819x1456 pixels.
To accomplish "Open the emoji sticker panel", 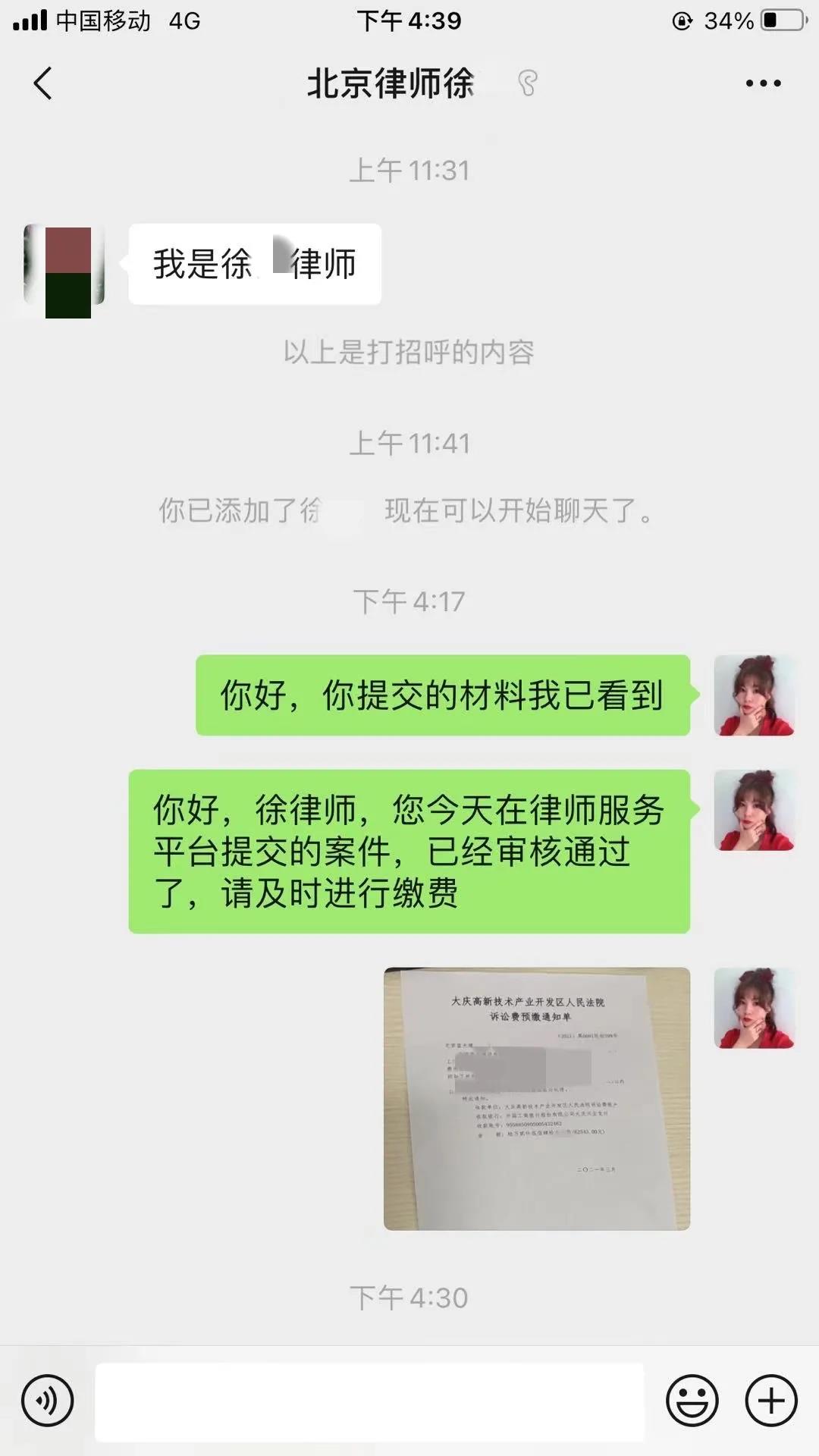I will (692, 1400).
